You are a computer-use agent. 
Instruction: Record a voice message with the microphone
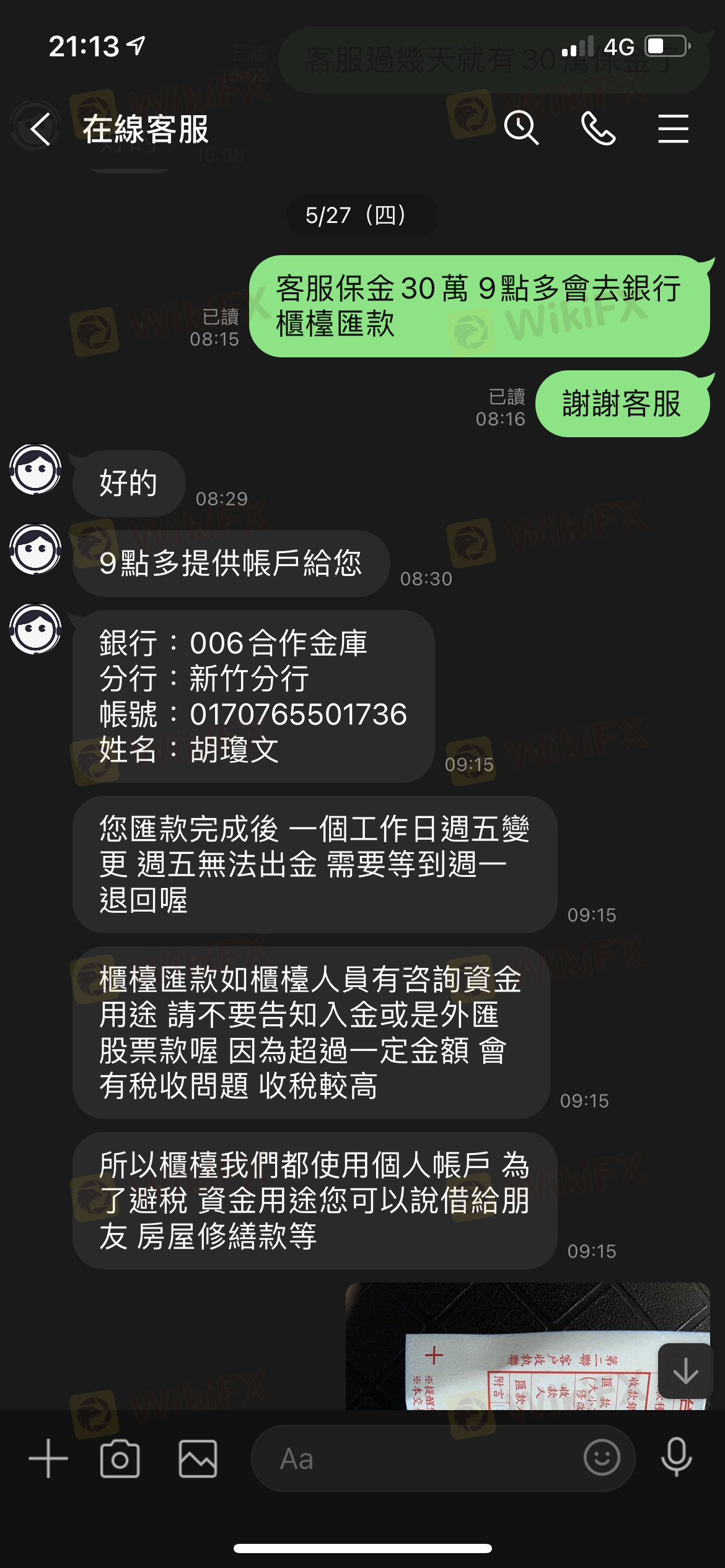[x=676, y=1458]
